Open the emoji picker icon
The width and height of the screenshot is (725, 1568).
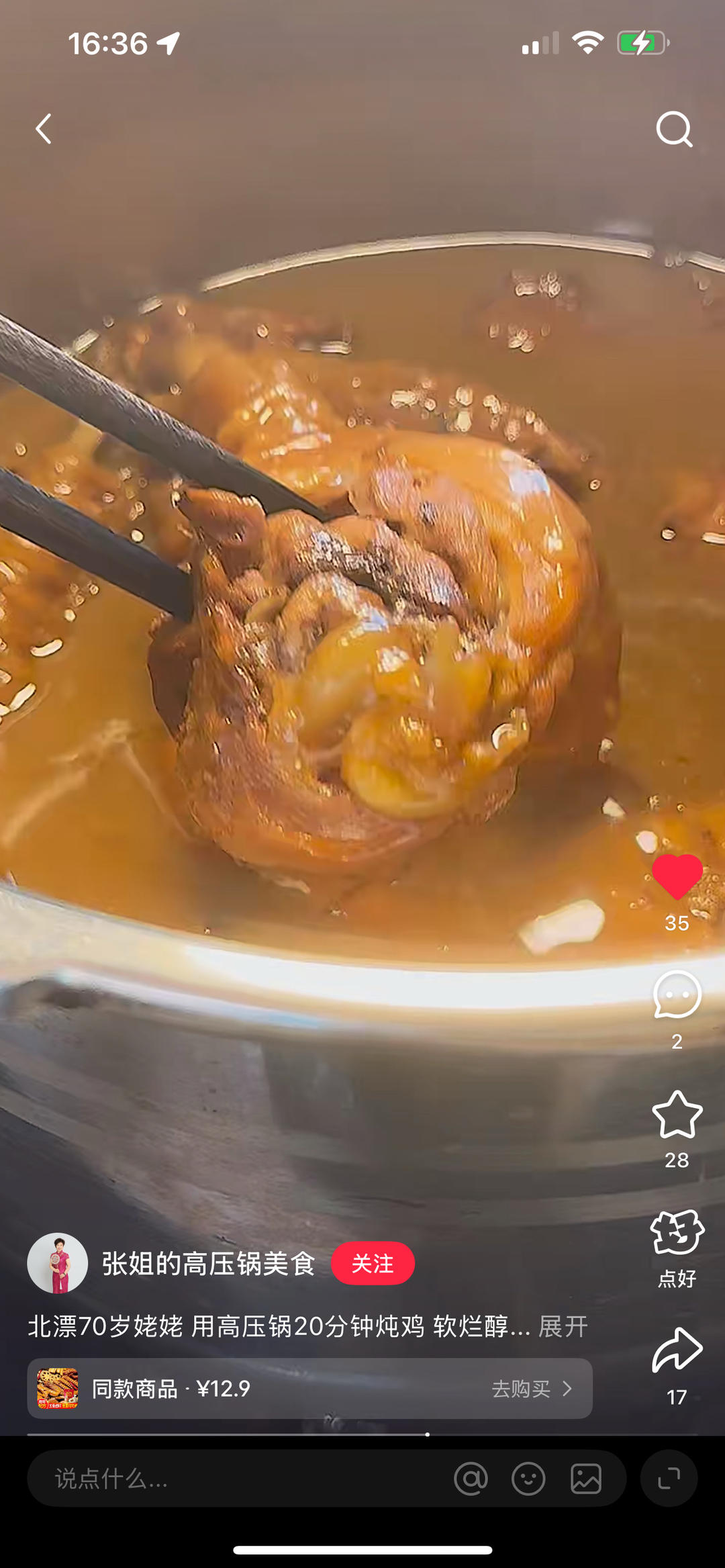(528, 1479)
